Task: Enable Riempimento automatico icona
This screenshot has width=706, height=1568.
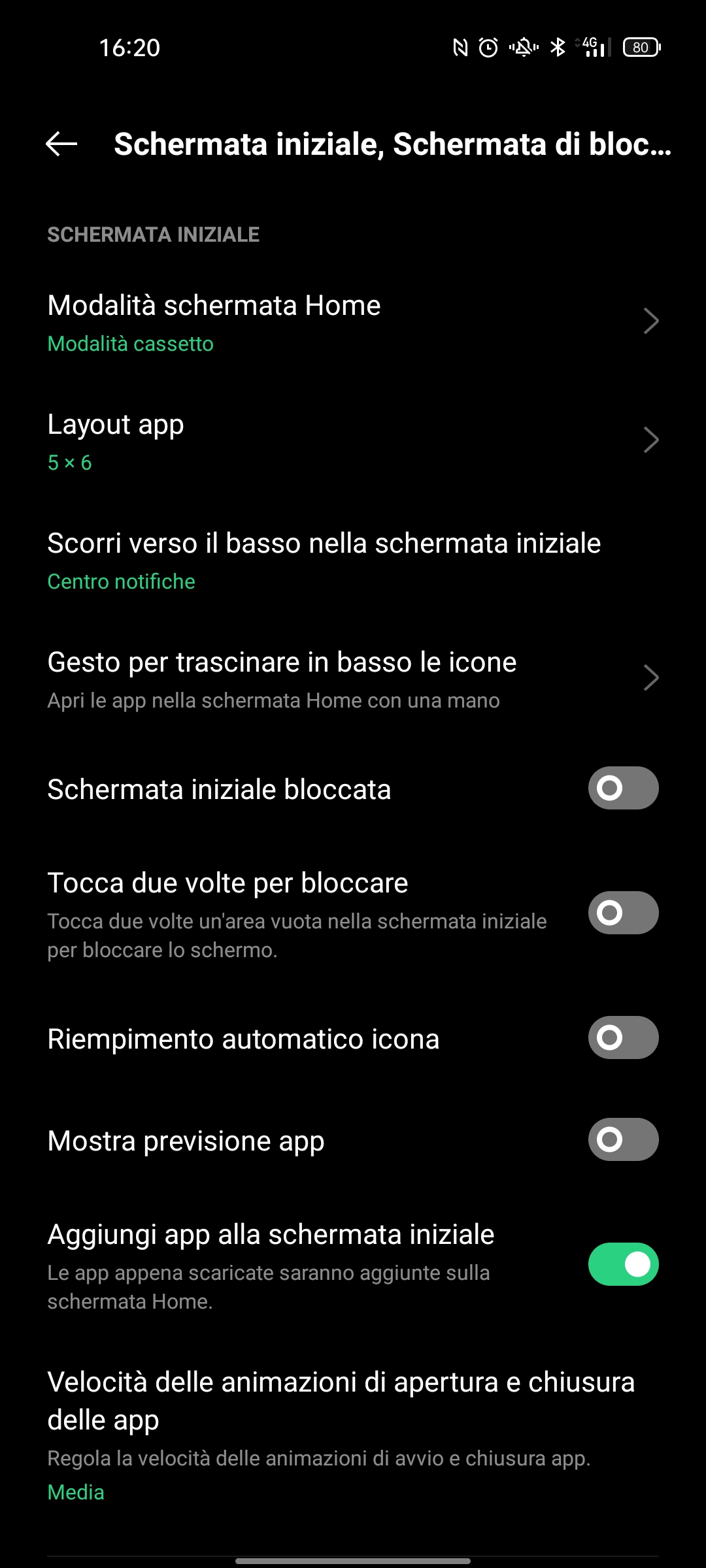Action: [x=623, y=1037]
